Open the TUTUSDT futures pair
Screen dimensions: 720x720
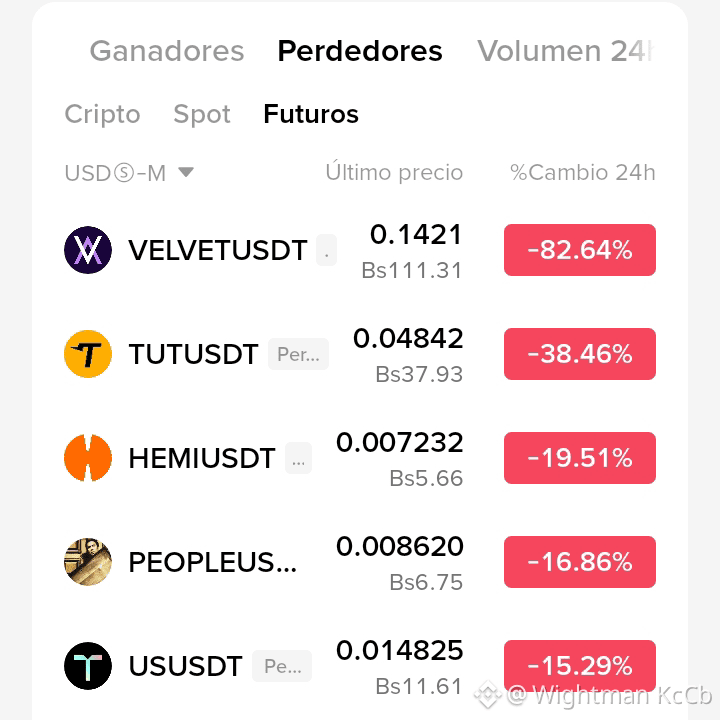point(360,354)
